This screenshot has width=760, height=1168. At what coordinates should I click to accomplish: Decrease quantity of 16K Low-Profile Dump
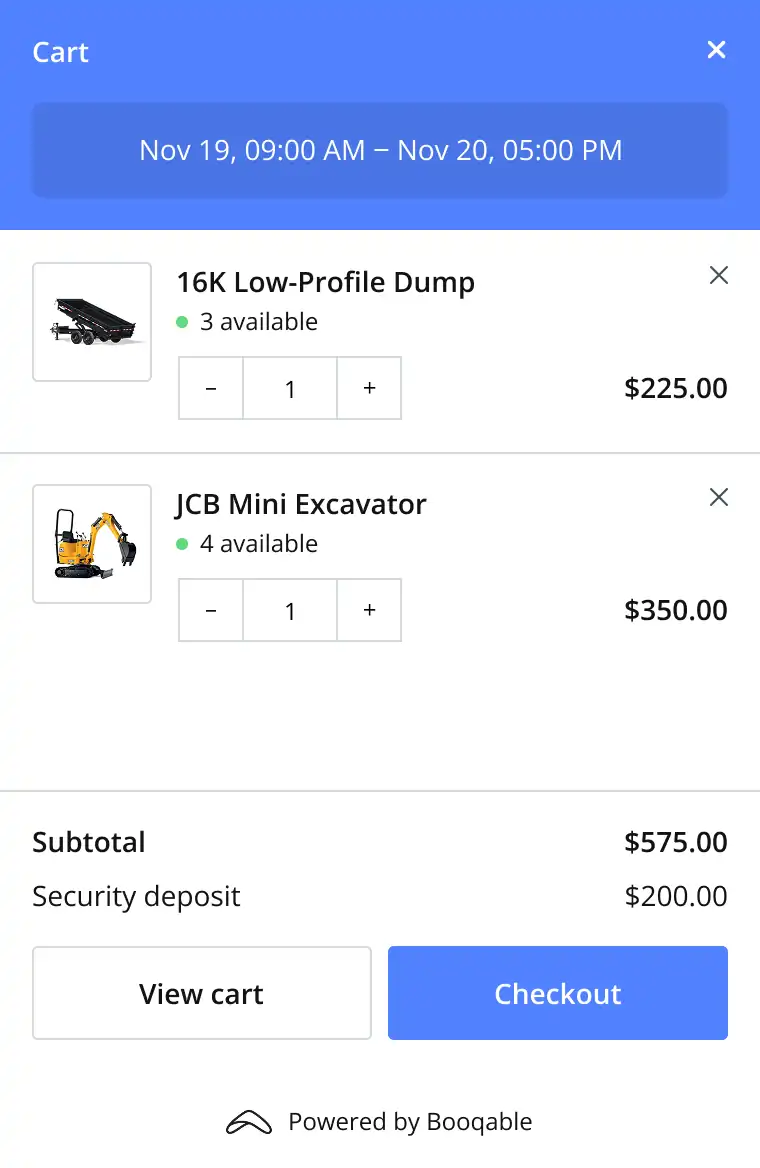point(210,388)
